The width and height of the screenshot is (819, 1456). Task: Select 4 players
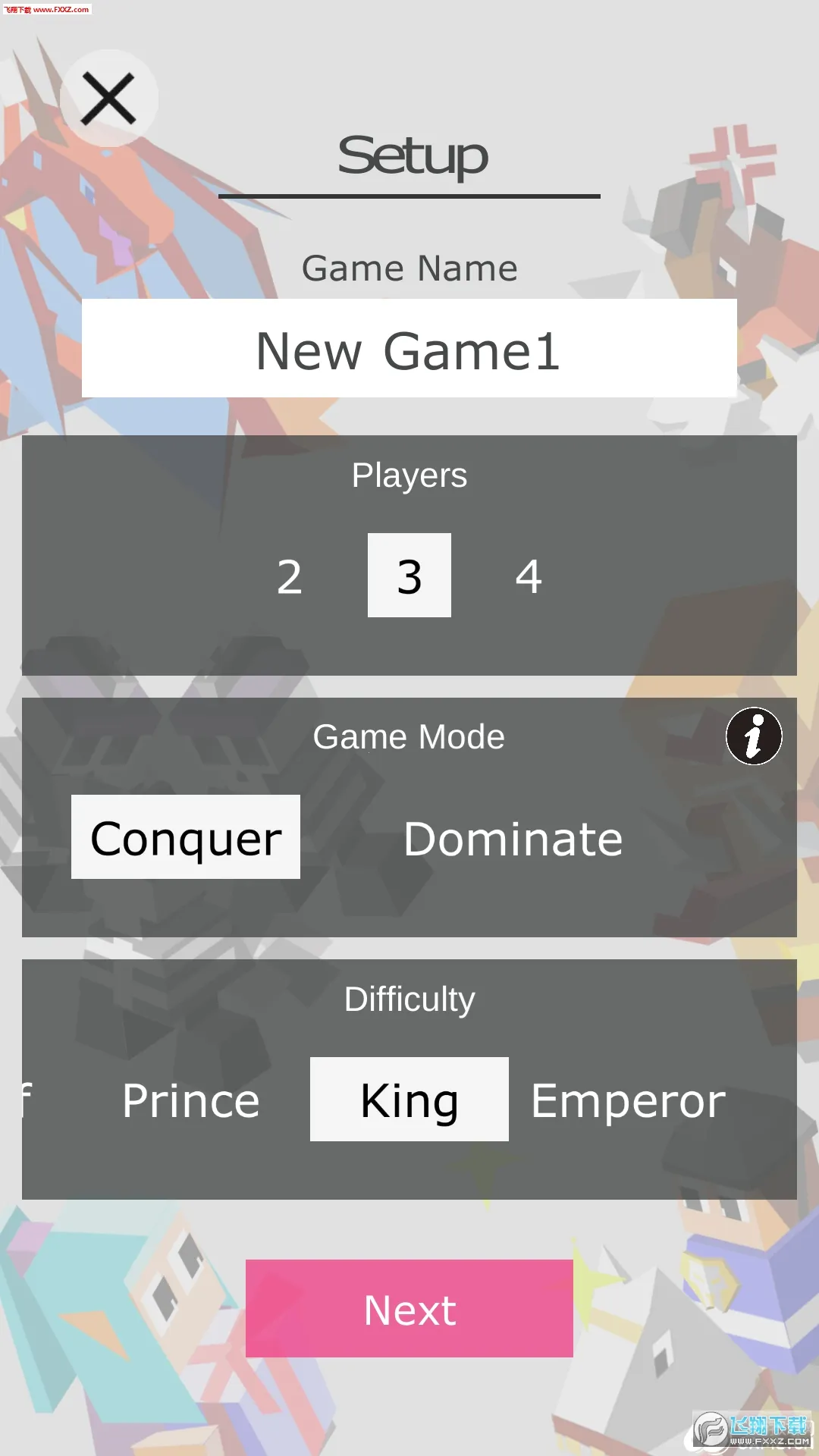529,578
